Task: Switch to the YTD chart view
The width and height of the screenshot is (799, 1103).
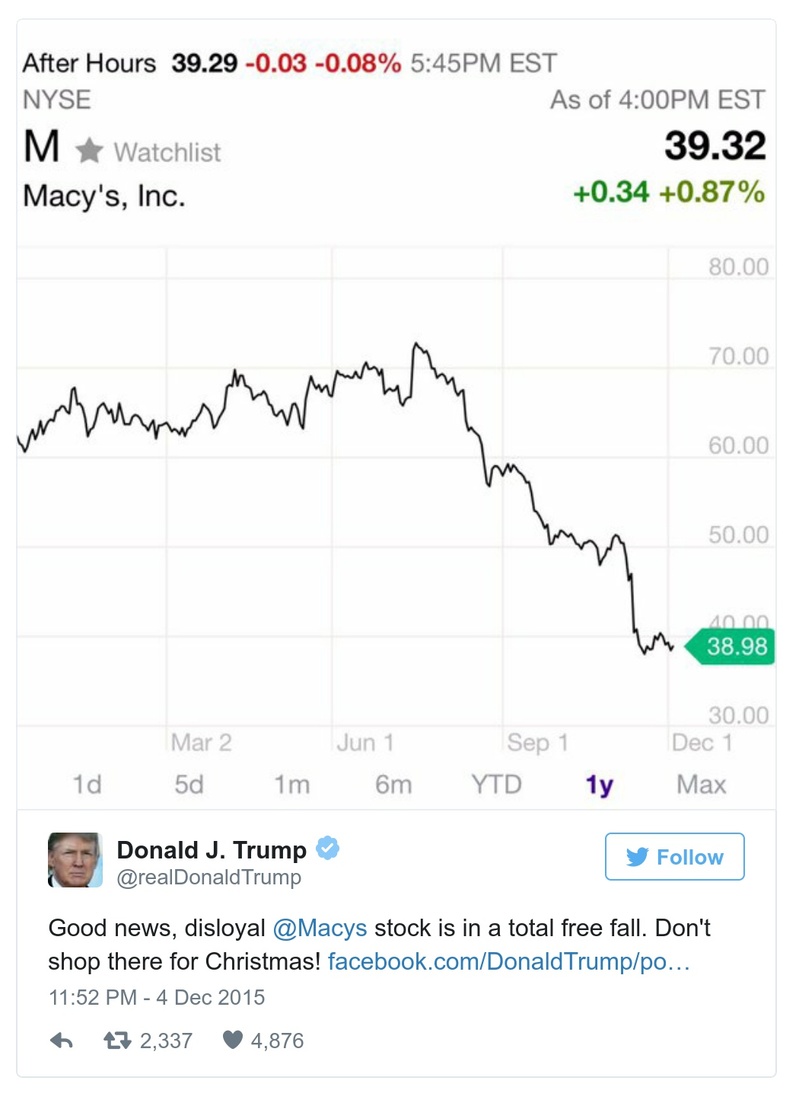Action: (x=498, y=784)
